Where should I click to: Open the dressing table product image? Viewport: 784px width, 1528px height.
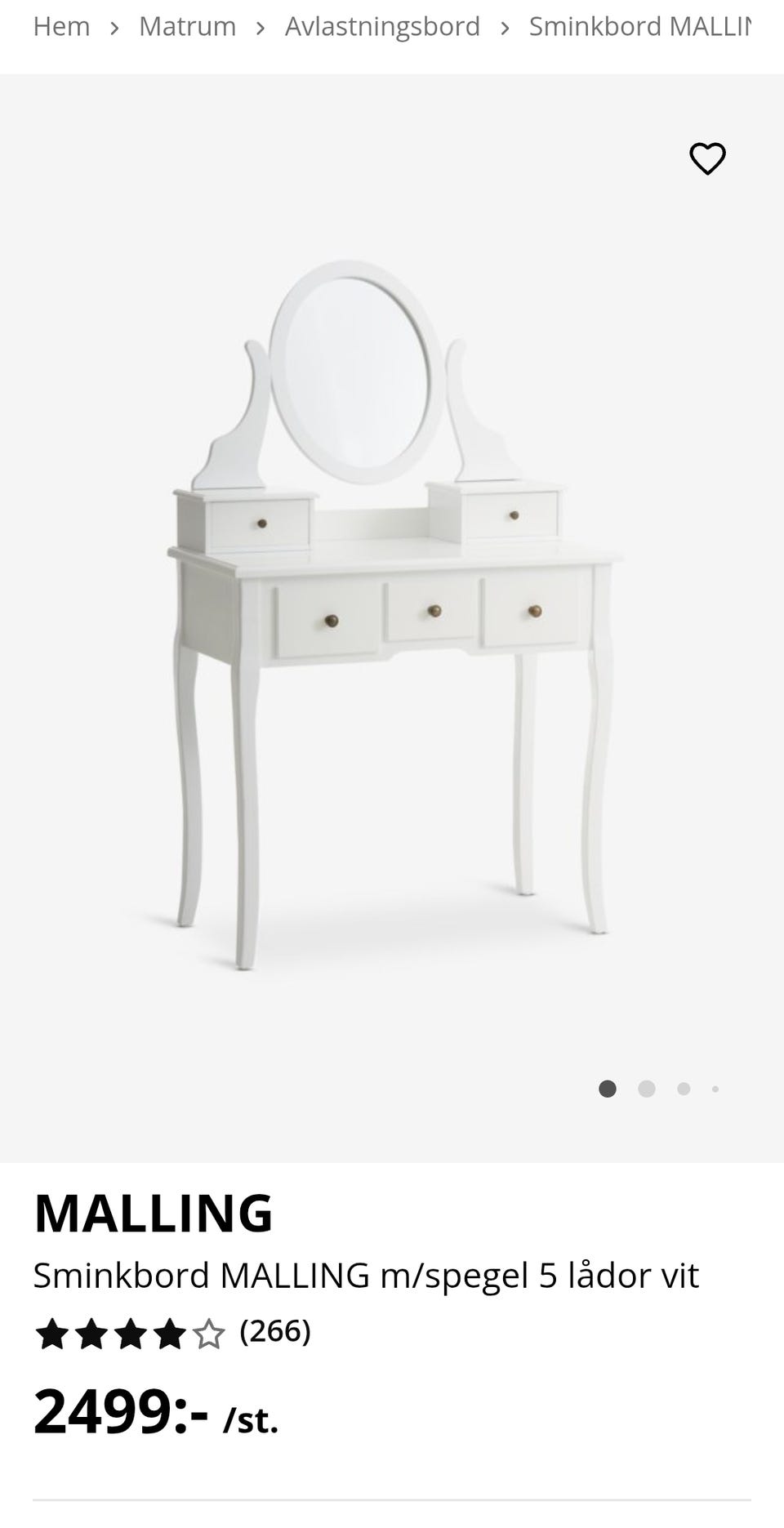(x=392, y=617)
